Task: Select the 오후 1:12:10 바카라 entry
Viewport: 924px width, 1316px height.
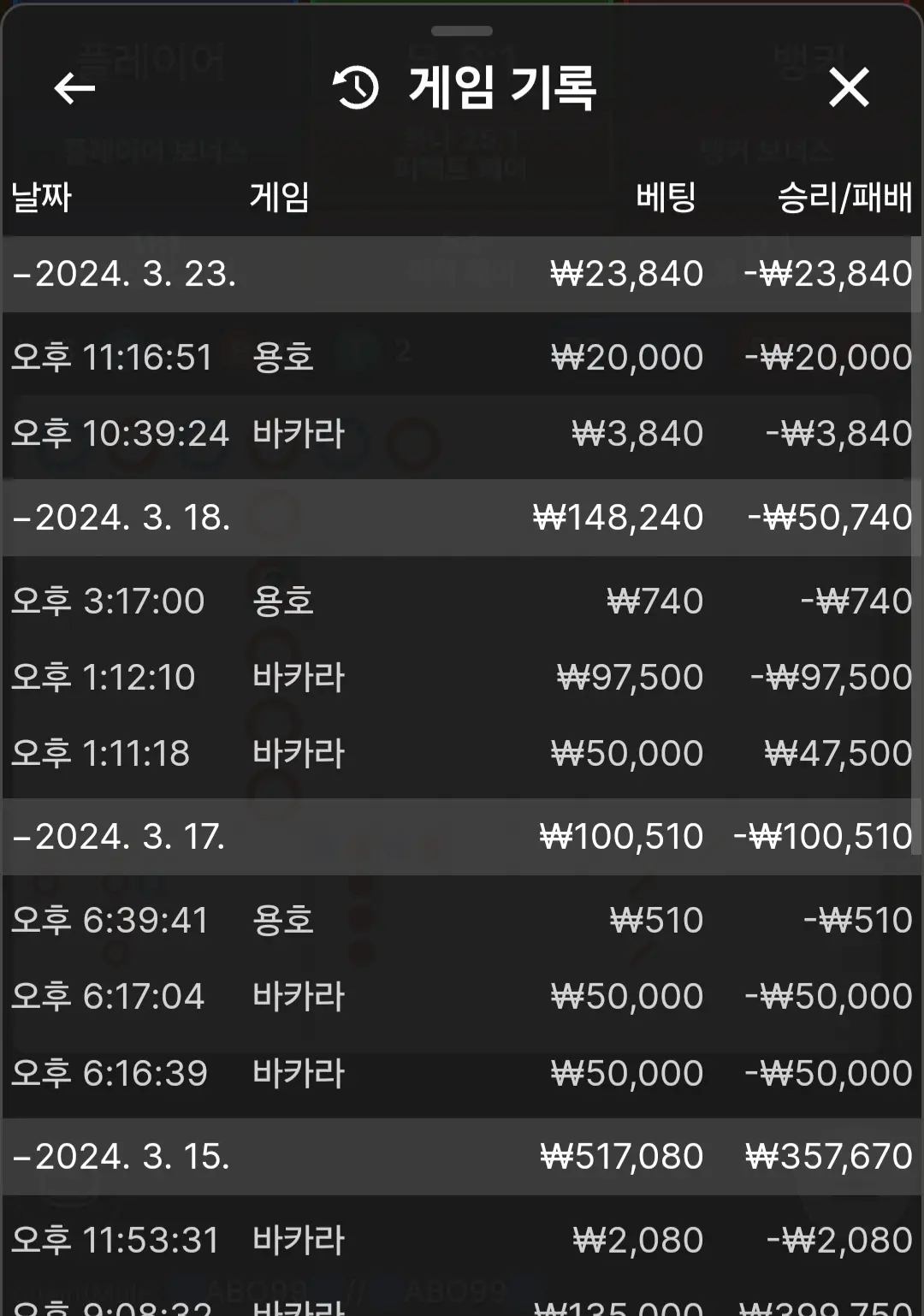Action: coord(462,677)
